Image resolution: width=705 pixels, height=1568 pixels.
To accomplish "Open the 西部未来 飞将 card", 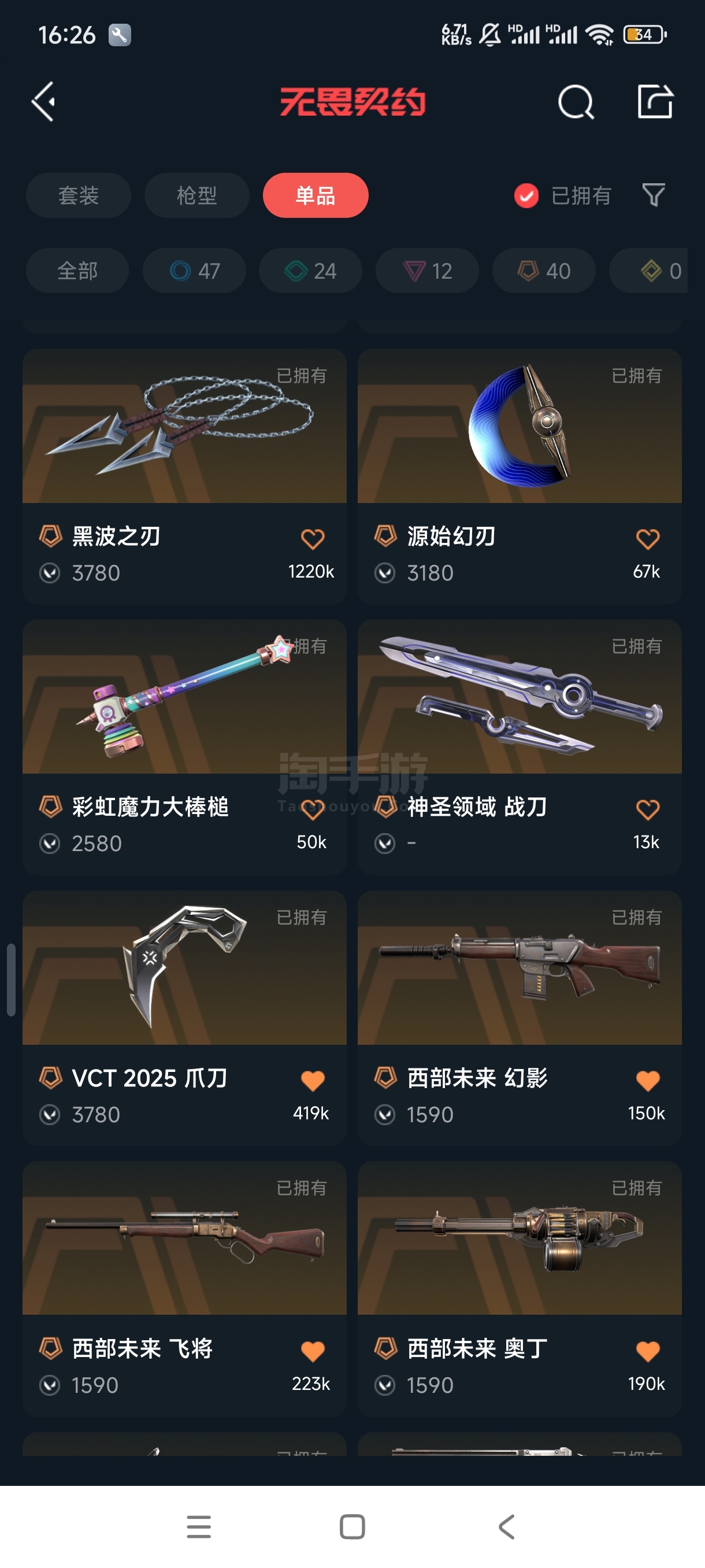I will coord(184,1238).
